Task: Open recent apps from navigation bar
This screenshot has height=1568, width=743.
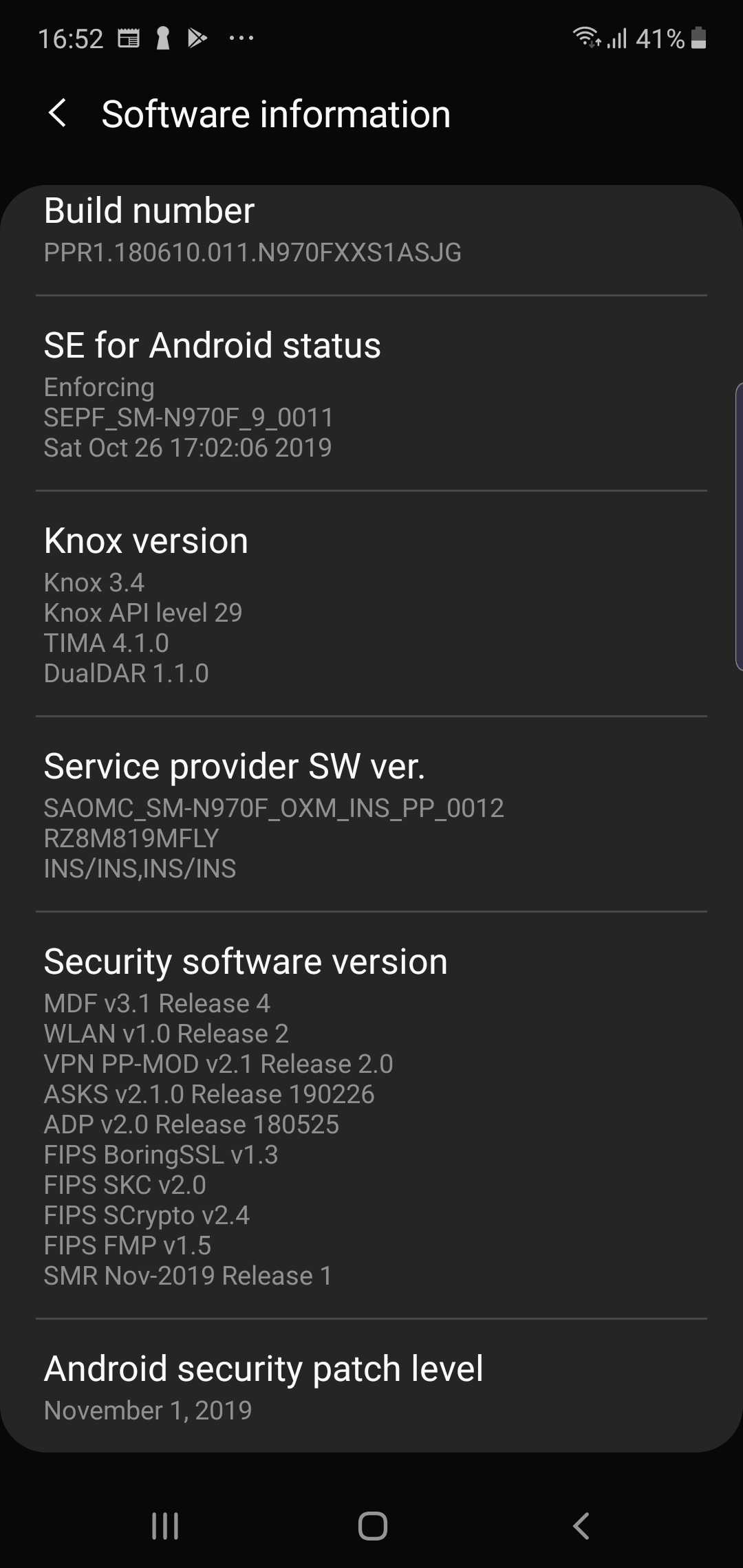Action: (165, 1526)
